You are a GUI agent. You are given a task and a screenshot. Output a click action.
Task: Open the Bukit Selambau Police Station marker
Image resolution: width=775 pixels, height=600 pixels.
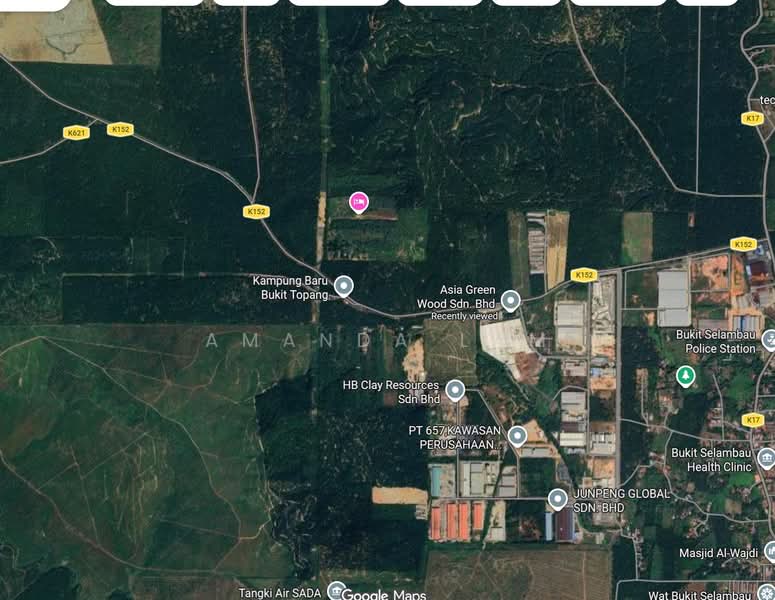click(768, 340)
